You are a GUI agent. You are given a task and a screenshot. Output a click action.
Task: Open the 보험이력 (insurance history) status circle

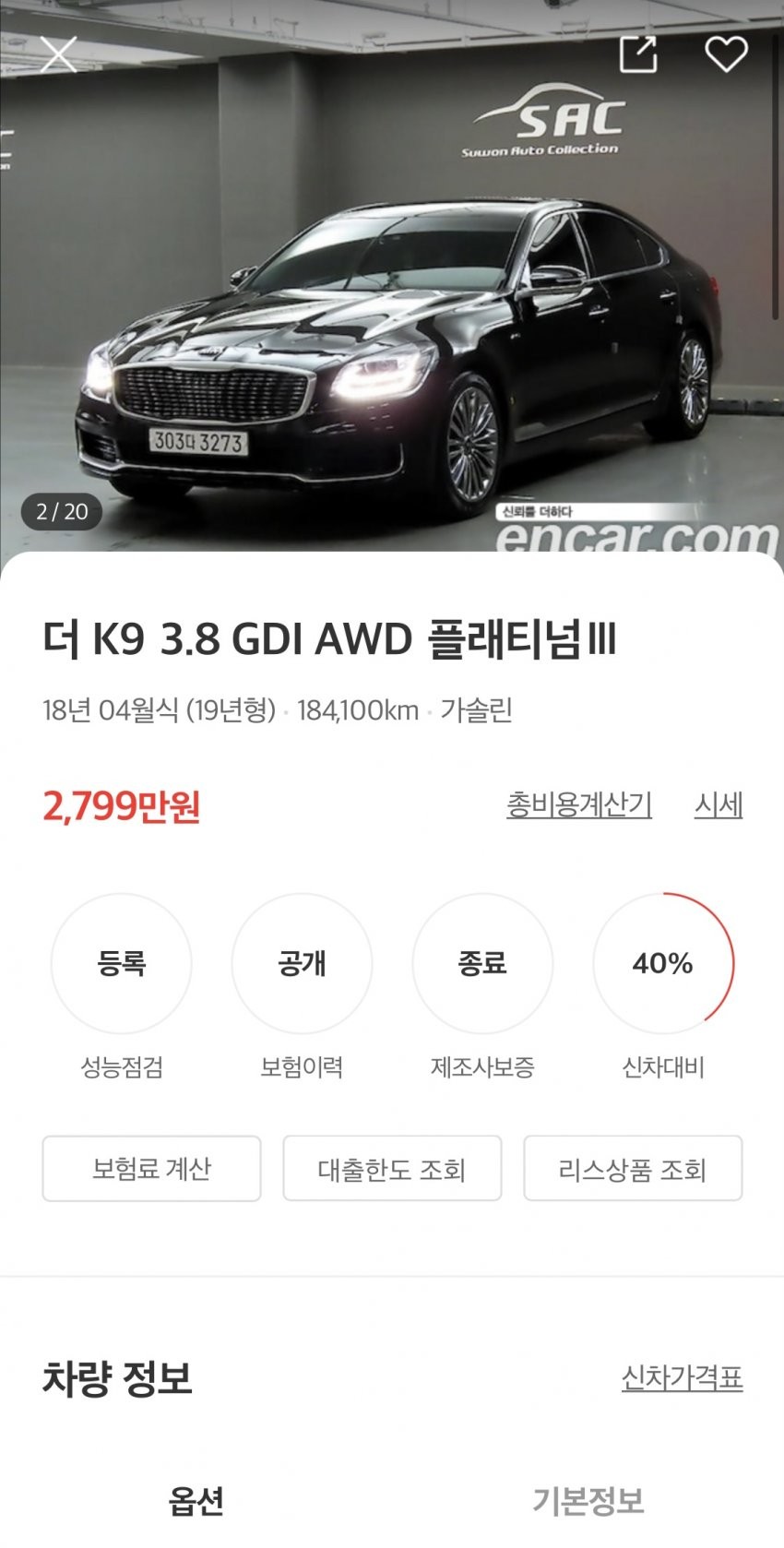[x=302, y=964]
